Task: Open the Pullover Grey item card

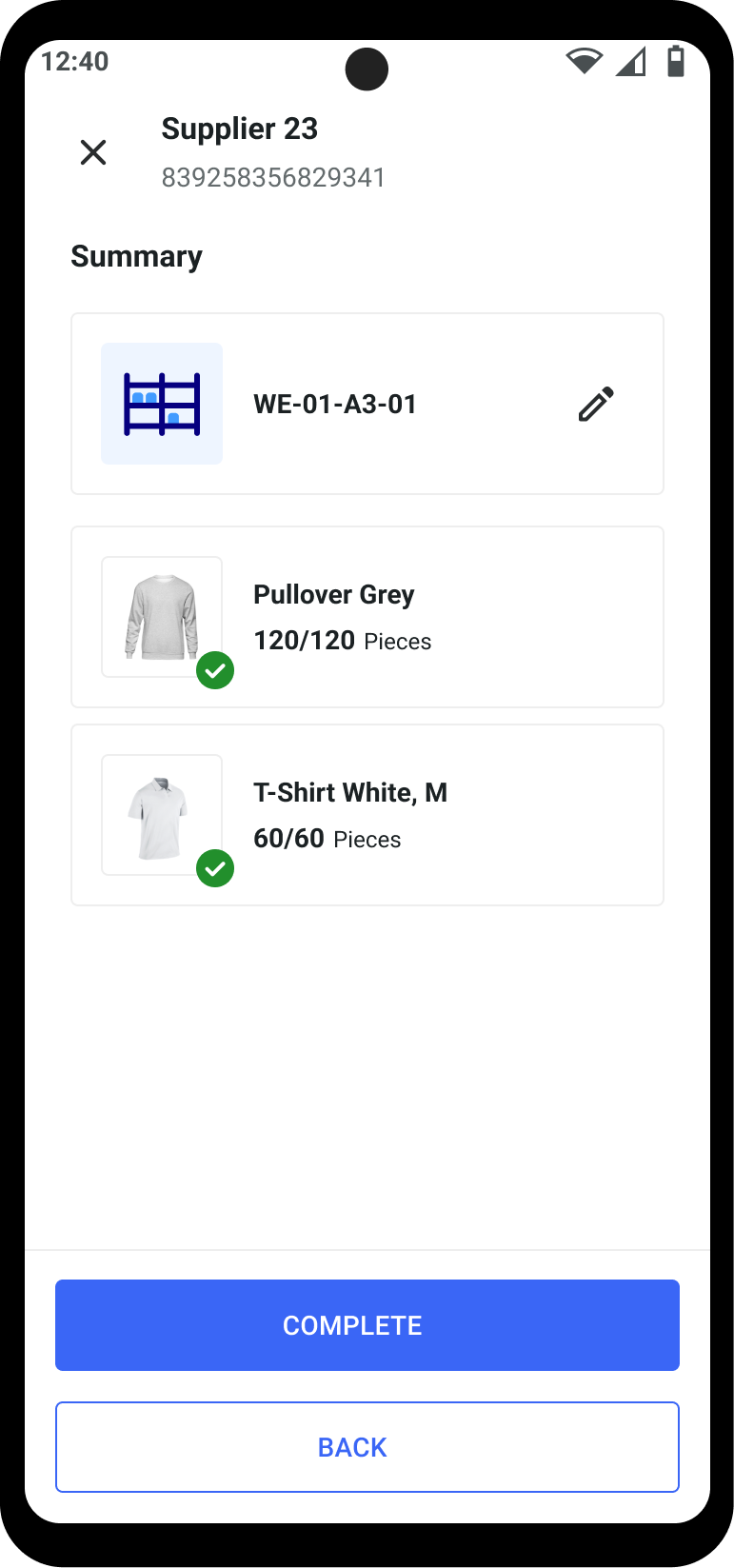Action: [x=367, y=617]
